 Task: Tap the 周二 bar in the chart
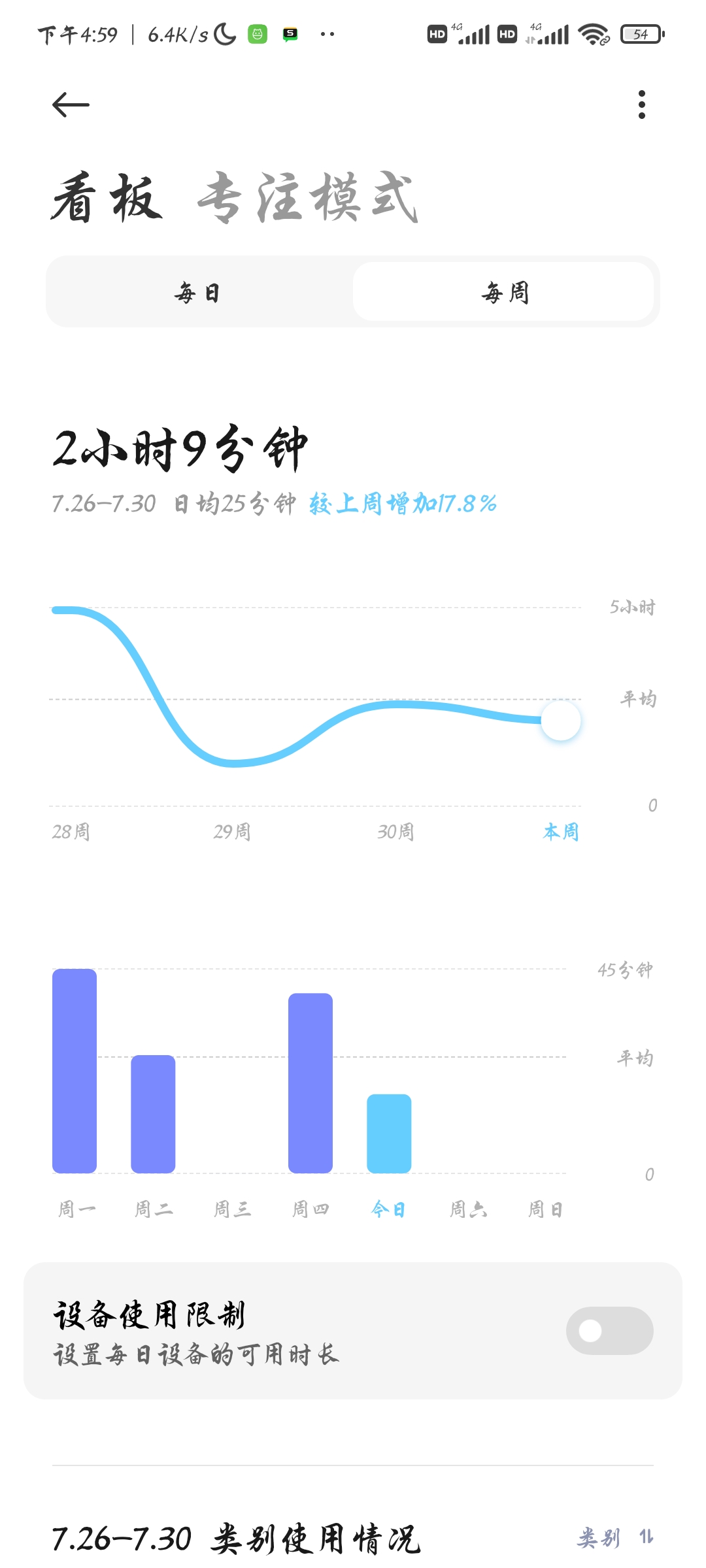pos(153,1114)
